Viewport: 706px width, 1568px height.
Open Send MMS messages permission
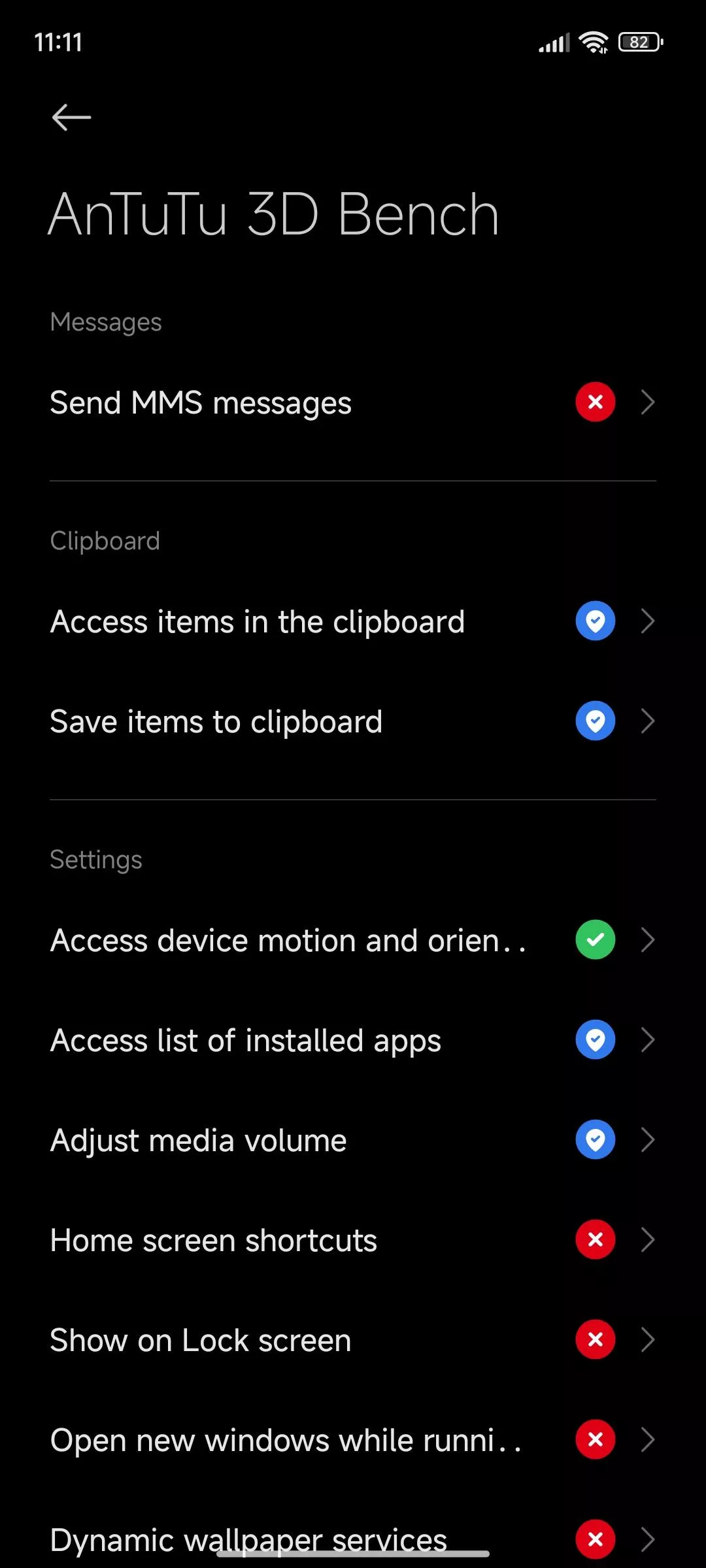(353, 402)
